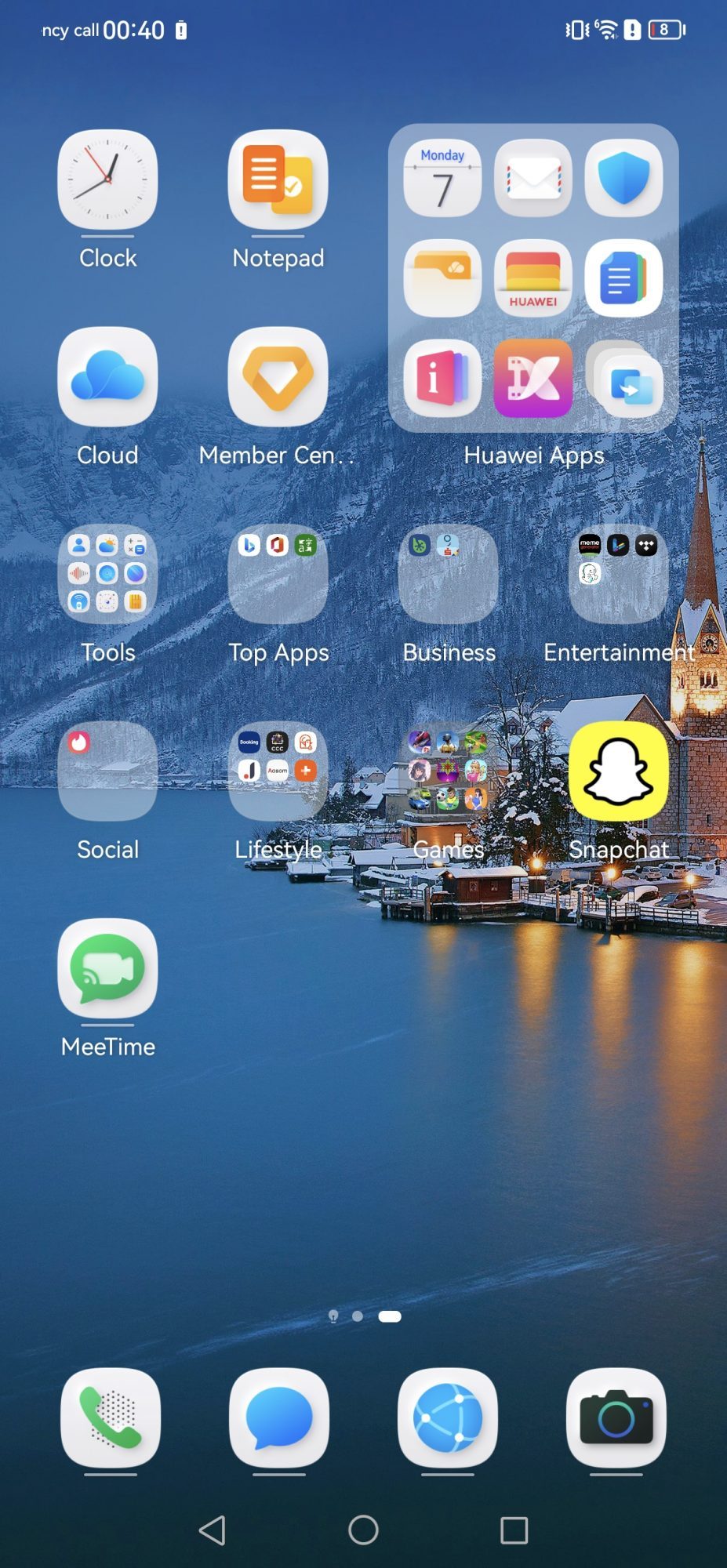This screenshot has height=1568, width=727.
Task: Start the MeeTime app
Action: 107,968
